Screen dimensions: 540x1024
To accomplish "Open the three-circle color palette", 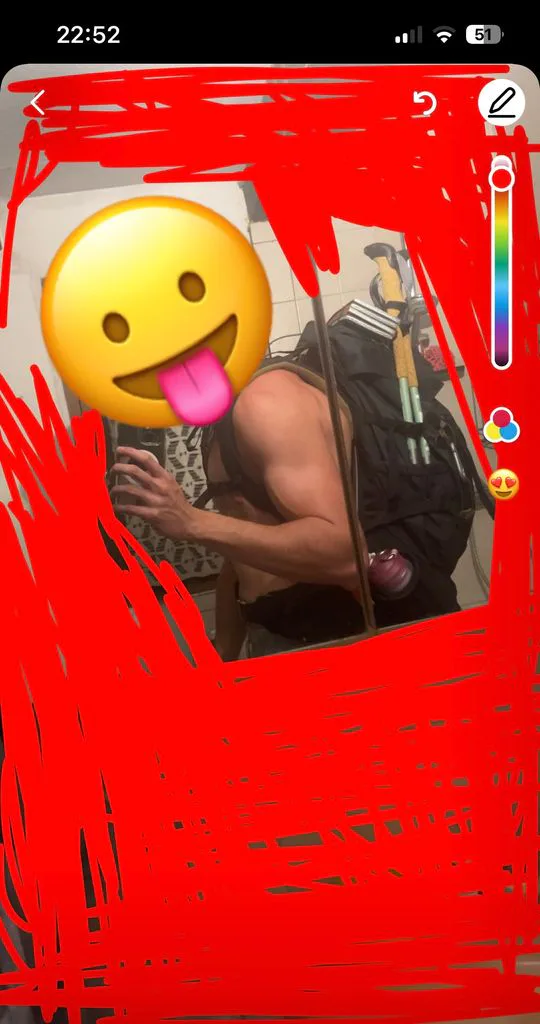I will click(501, 425).
